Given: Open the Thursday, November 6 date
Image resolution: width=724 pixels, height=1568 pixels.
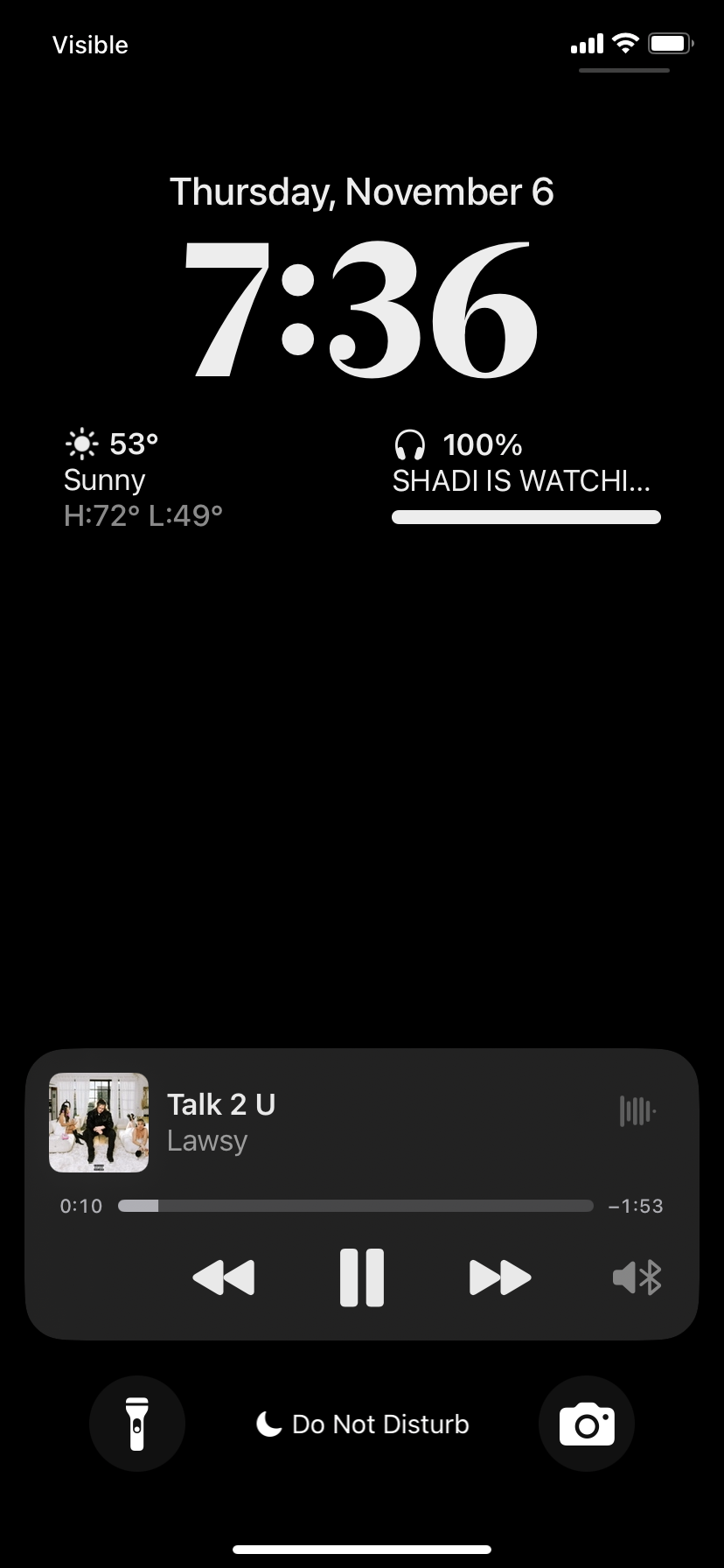Looking at the screenshot, I should [361, 192].
